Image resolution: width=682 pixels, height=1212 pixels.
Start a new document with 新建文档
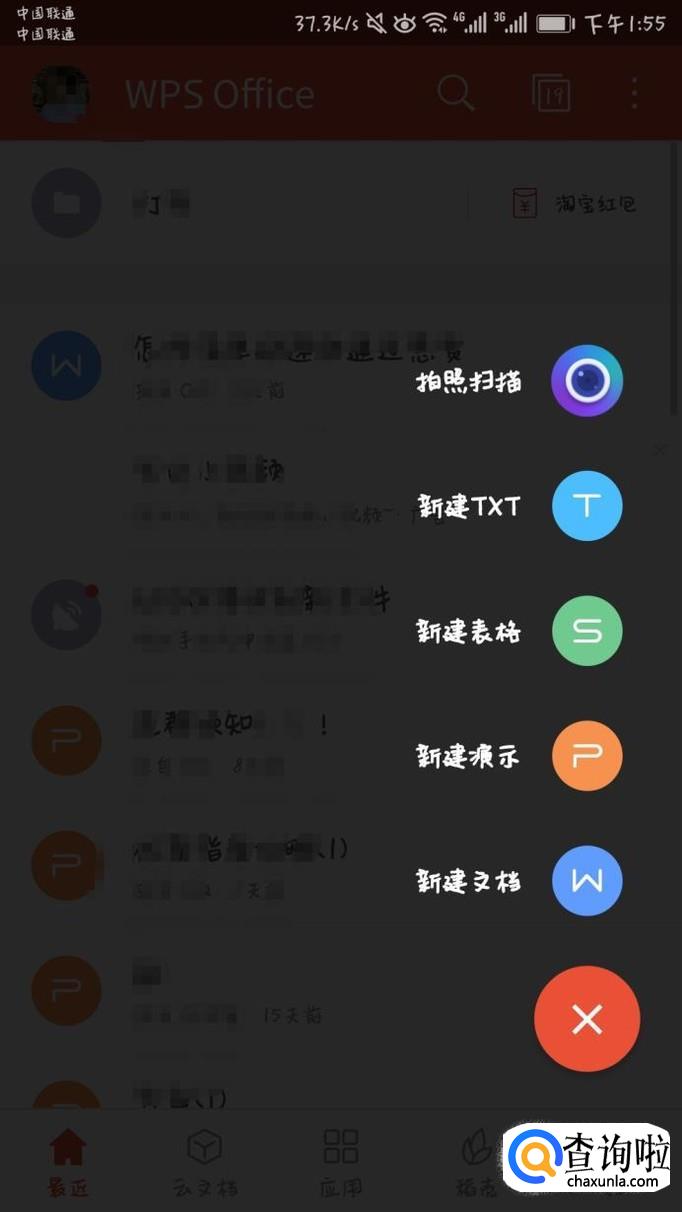tap(587, 881)
